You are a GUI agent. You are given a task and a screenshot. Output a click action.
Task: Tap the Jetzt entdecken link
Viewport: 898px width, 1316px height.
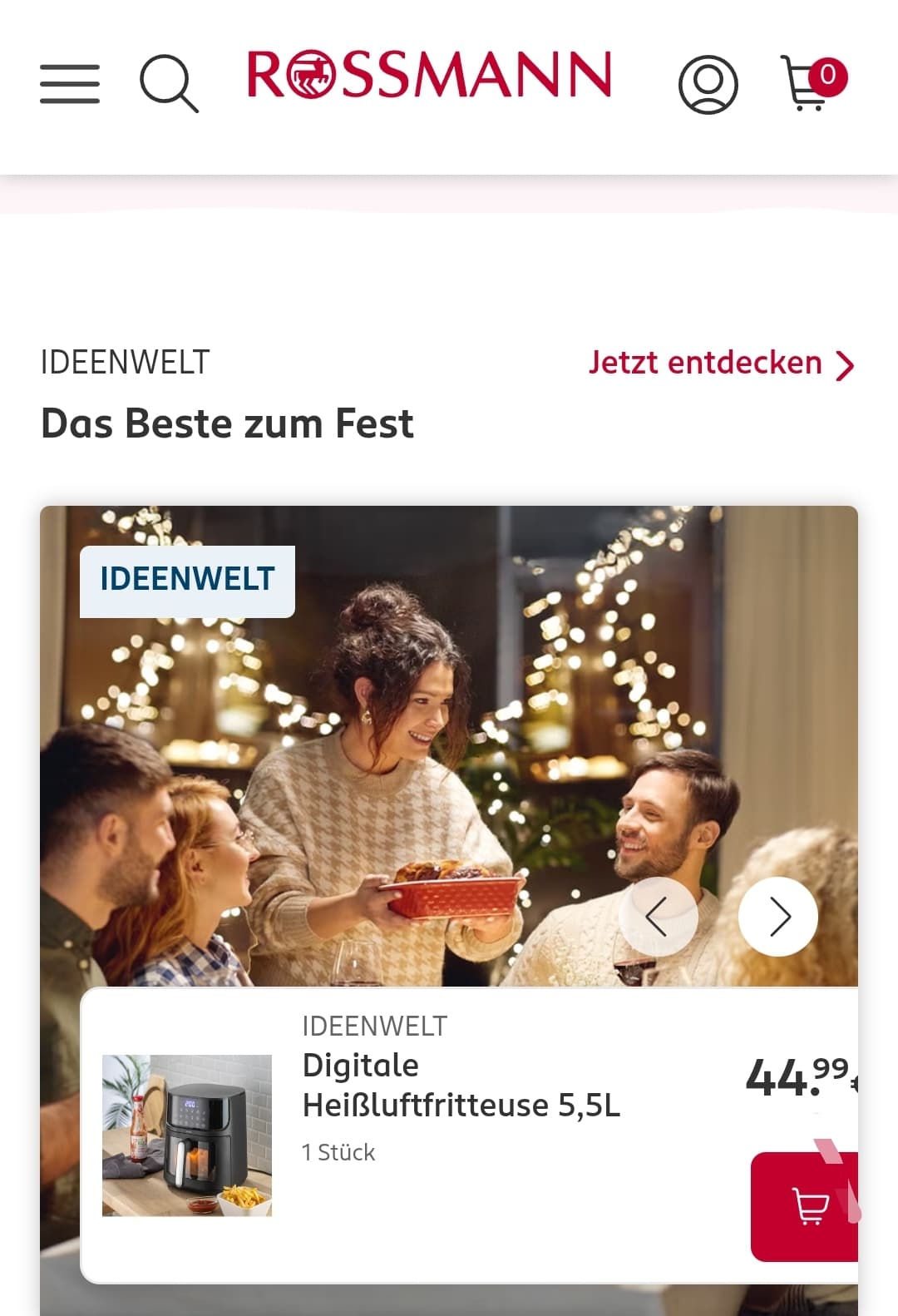coord(720,364)
